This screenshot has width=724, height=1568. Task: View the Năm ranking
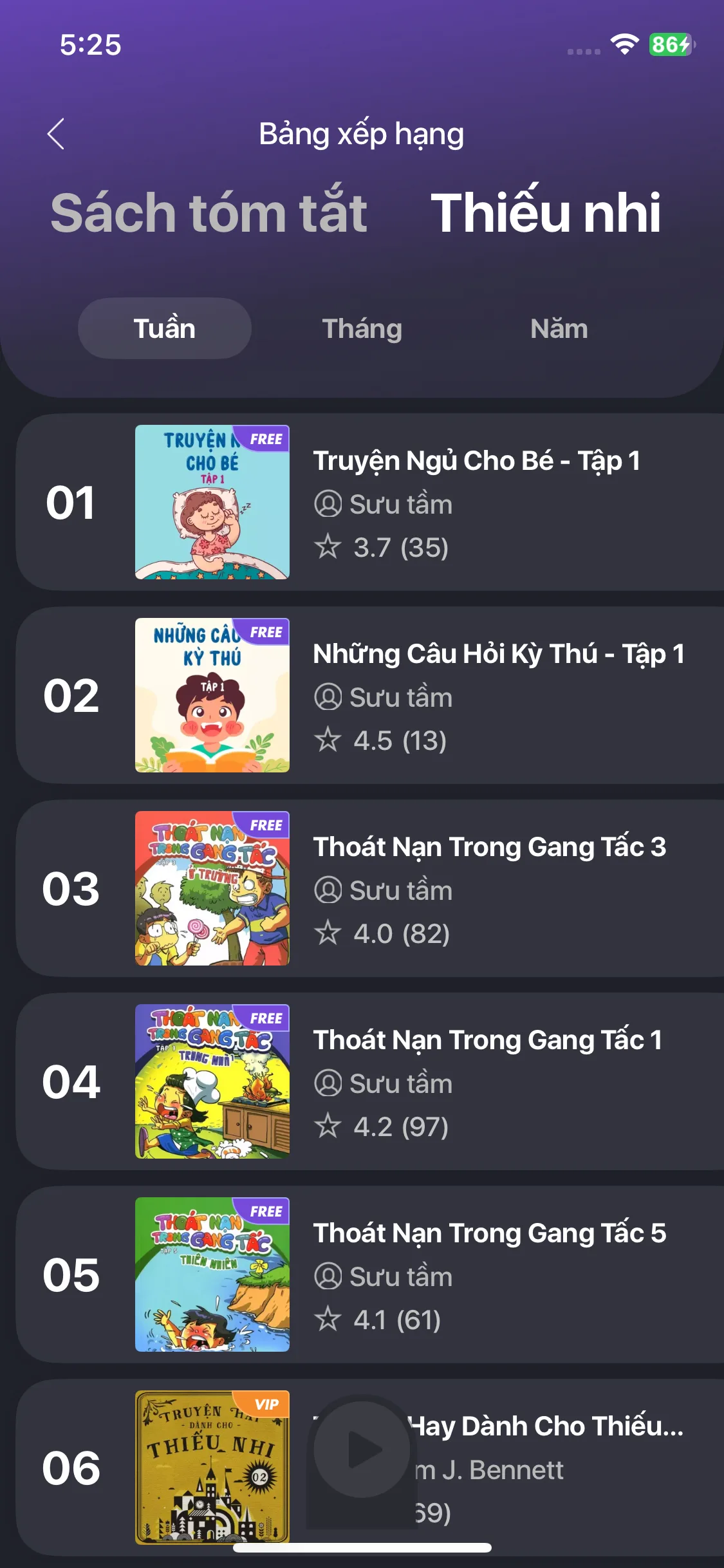pos(559,328)
